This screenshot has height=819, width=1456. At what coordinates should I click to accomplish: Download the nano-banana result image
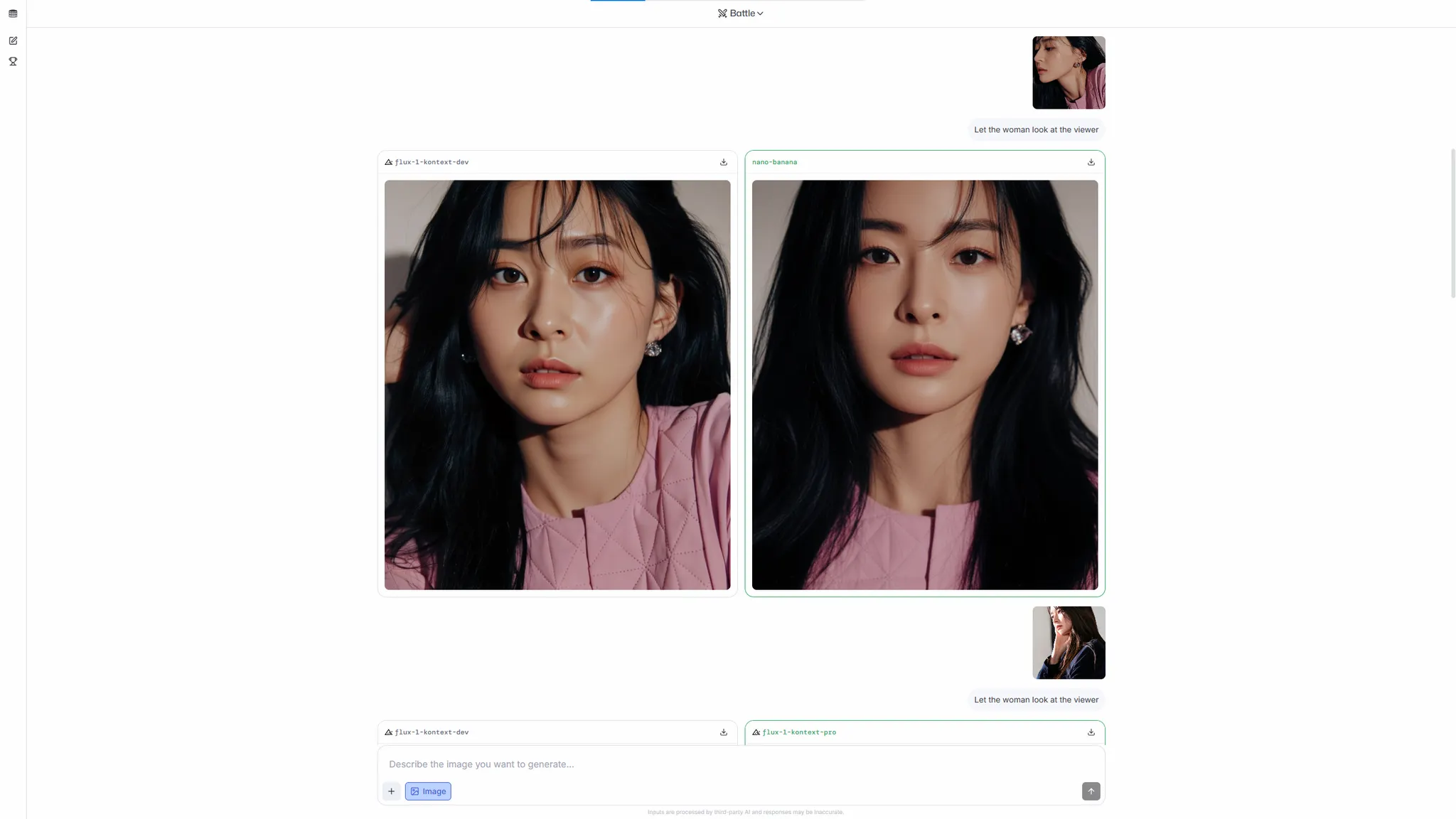(1091, 162)
